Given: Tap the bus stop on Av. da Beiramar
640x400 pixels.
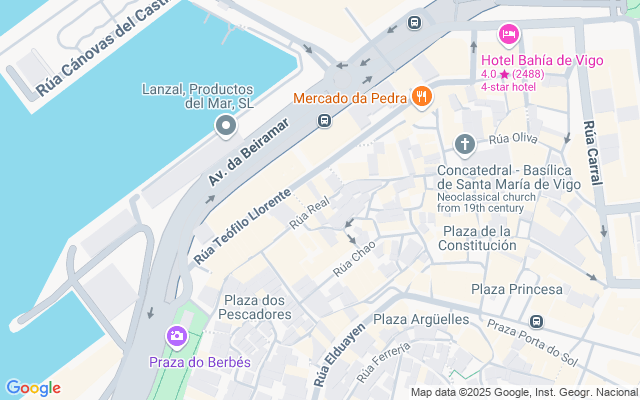Looking at the screenshot, I should coord(324,121).
